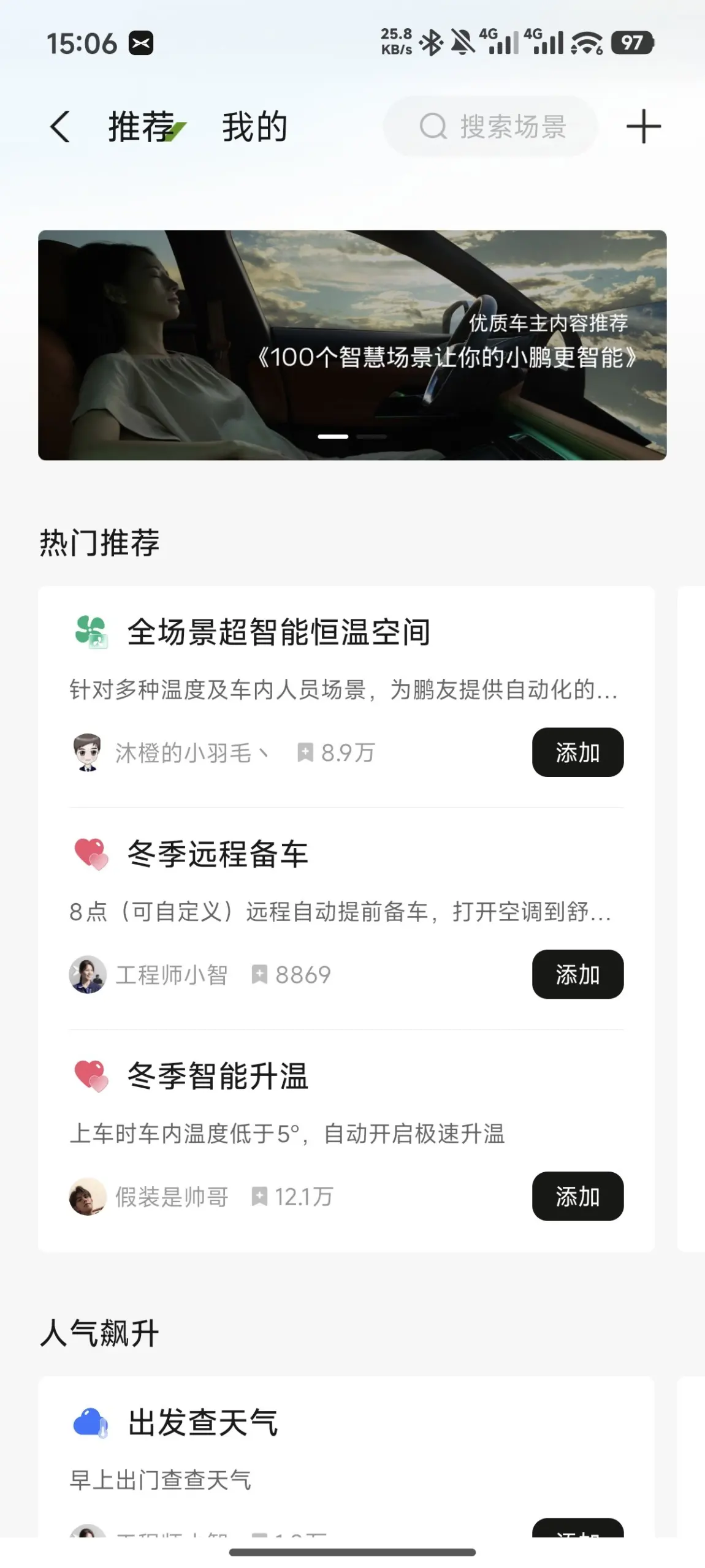Select the 推荐 tab
Screen dimensions: 705x1568
[x=142, y=127]
